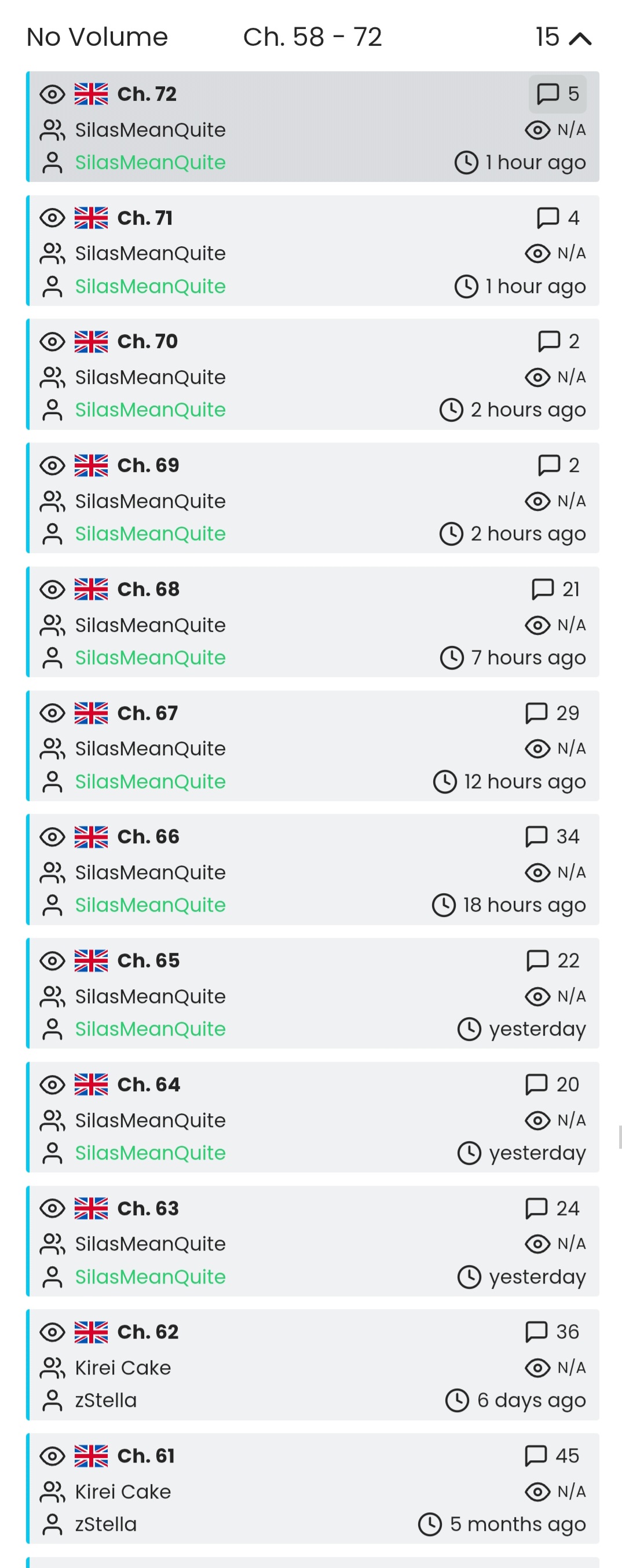This screenshot has height=1568, width=622.
Task: Open Kirei Cake group on Ch. 62
Action: [x=123, y=1368]
